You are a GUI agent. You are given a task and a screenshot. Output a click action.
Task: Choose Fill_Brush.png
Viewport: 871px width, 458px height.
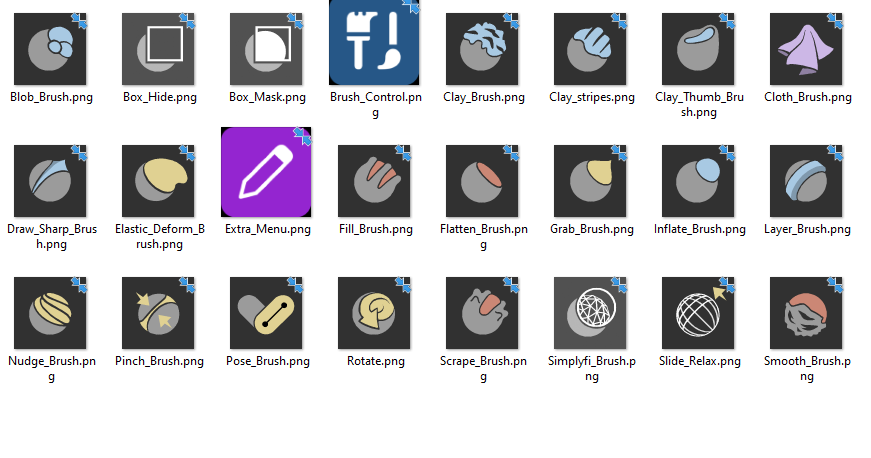375,181
